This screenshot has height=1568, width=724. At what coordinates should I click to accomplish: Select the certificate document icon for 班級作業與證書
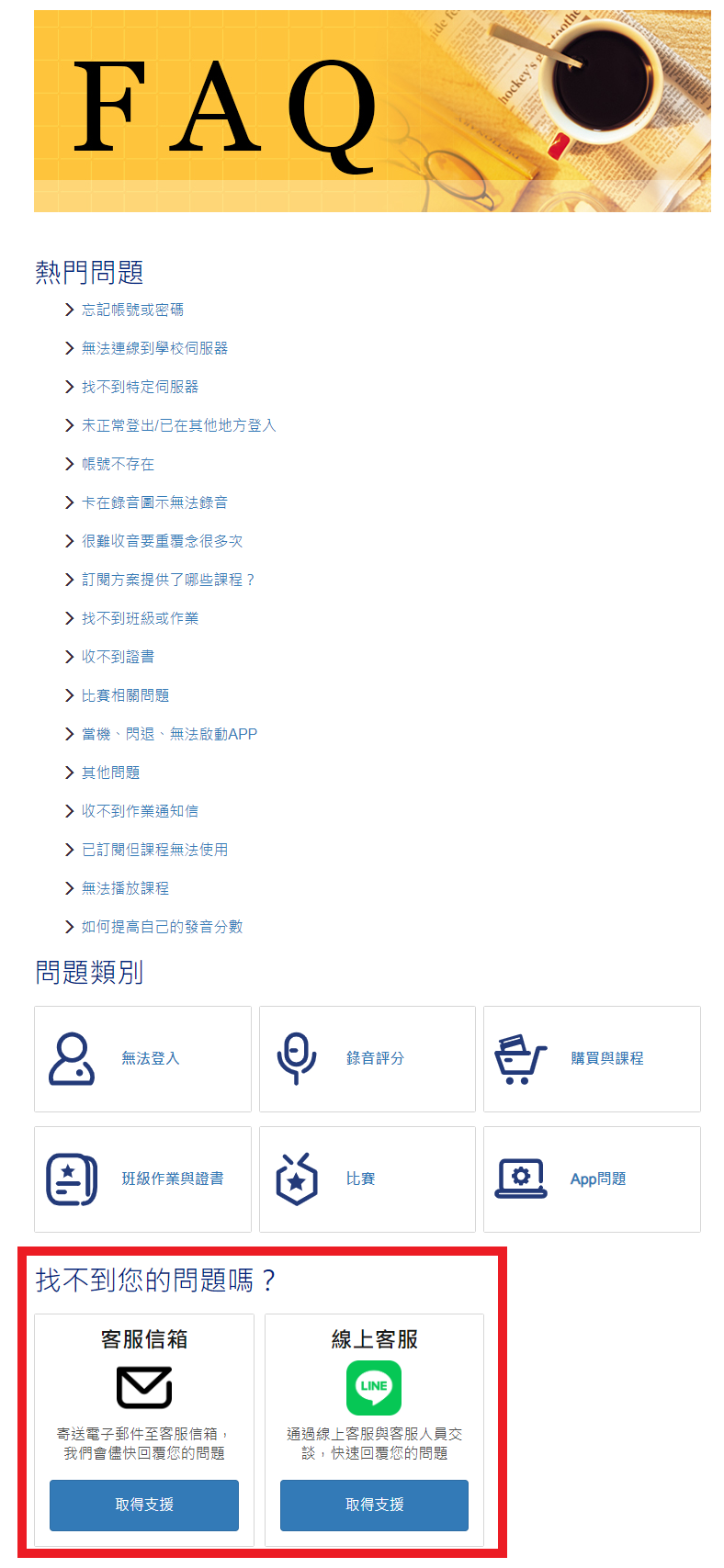(73, 1179)
